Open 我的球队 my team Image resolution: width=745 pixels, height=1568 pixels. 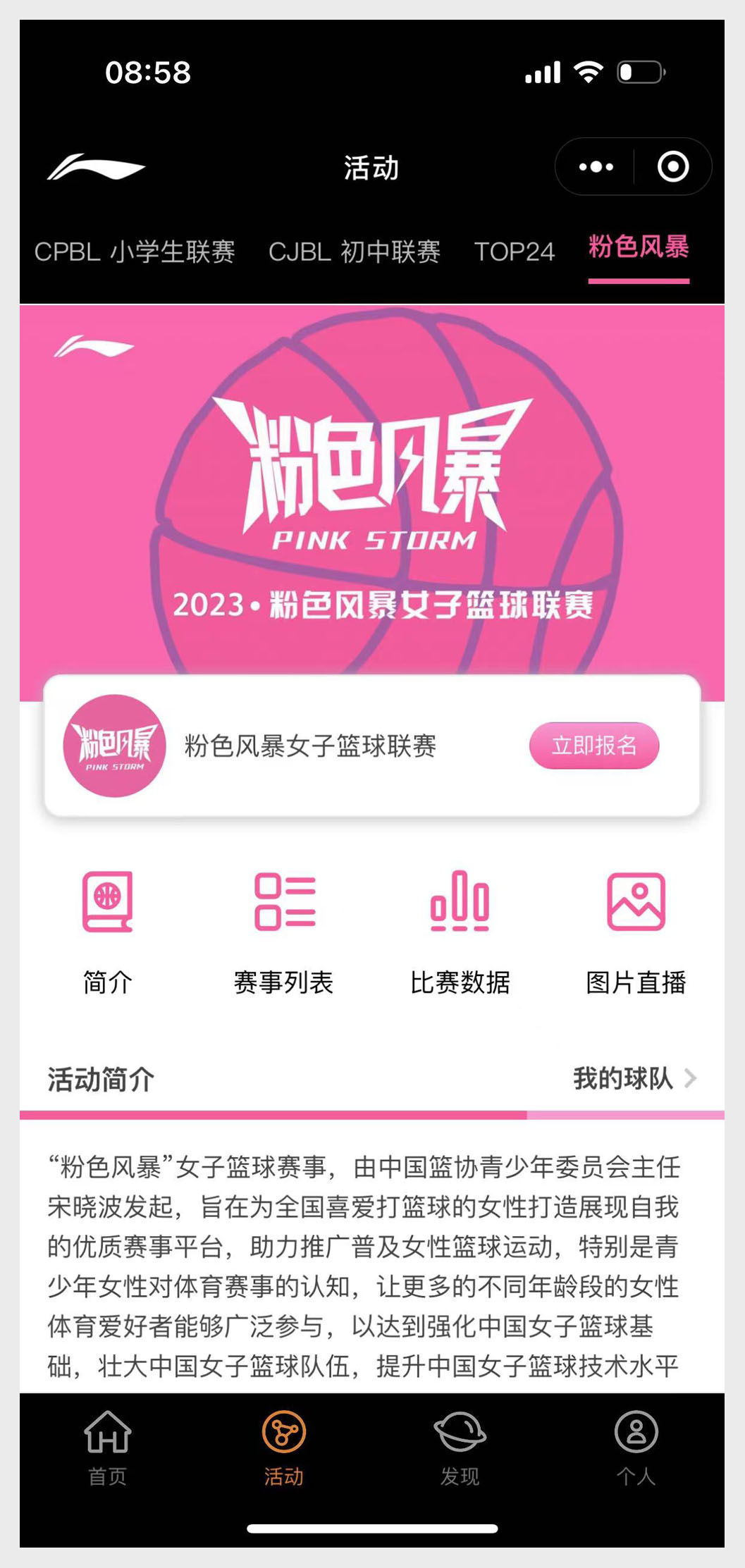pos(635,1078)
